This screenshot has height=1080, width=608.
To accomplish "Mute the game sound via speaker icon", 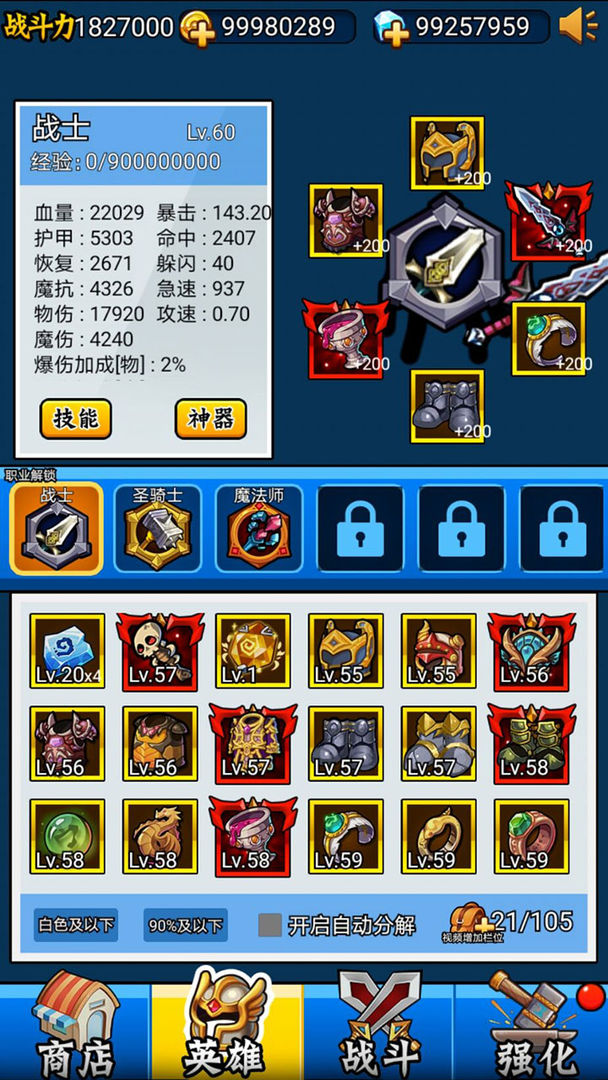I will tap(577, 26).
